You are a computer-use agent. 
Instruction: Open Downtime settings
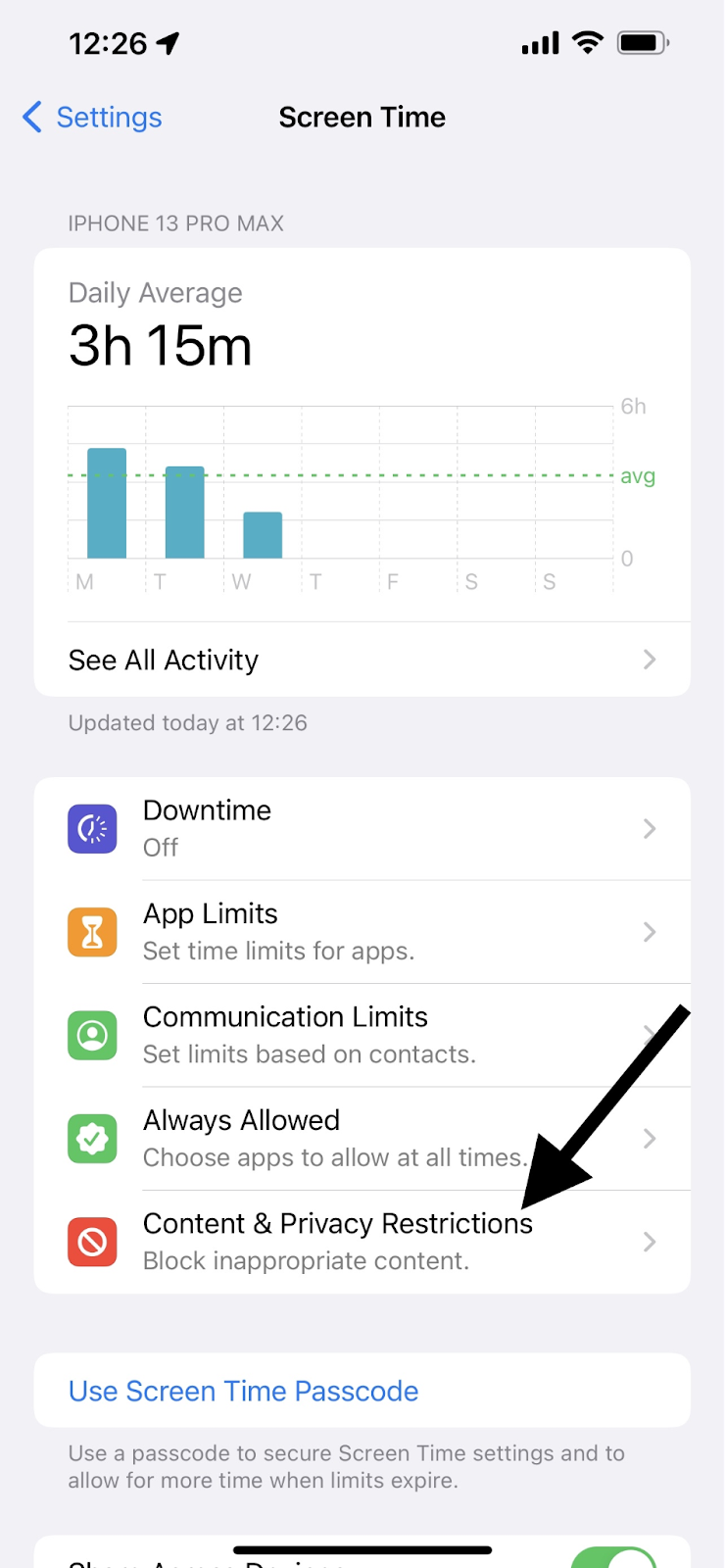(x=361, y=829)
